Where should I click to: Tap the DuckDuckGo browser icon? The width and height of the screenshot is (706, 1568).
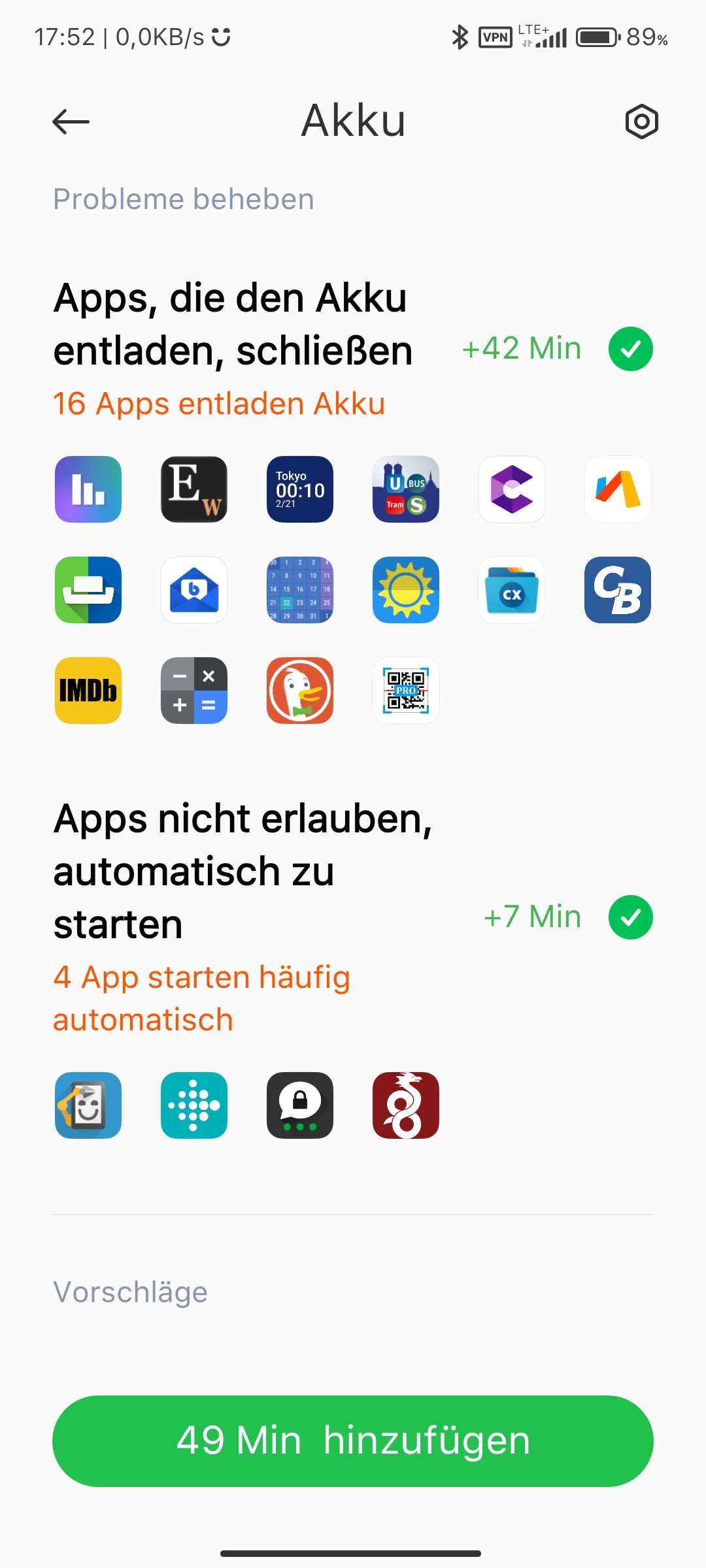click(x=299, y=691)
